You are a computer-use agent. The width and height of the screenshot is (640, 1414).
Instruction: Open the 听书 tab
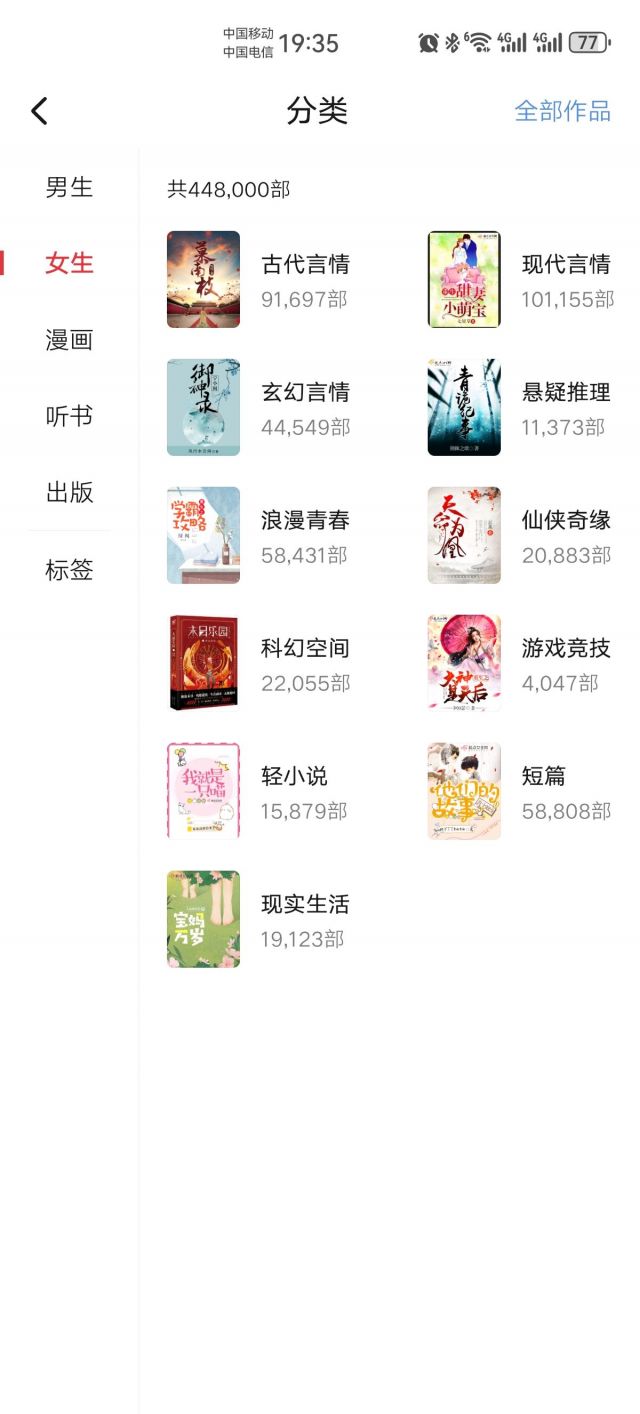tap(69, 416)
